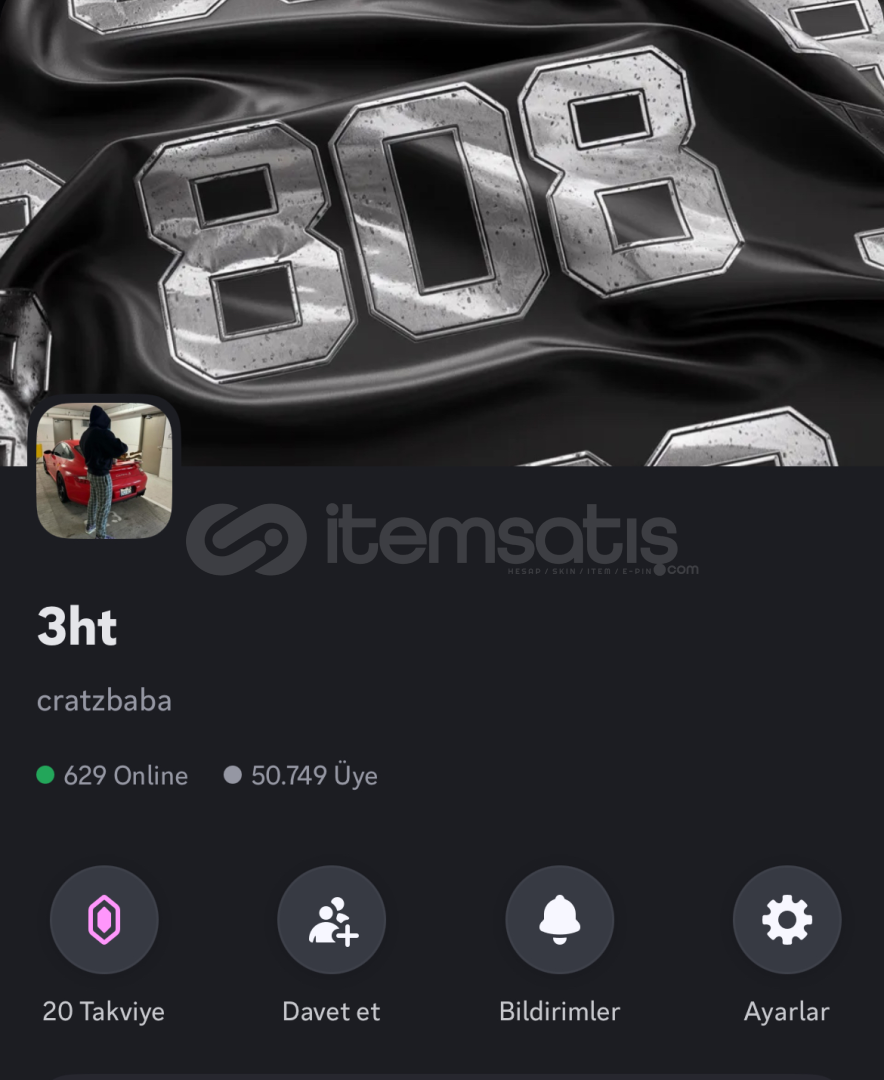The height and width of the screenshot is (1080, 884).
Task: Tap Davet et to invite people
Action: pos(332,920)
